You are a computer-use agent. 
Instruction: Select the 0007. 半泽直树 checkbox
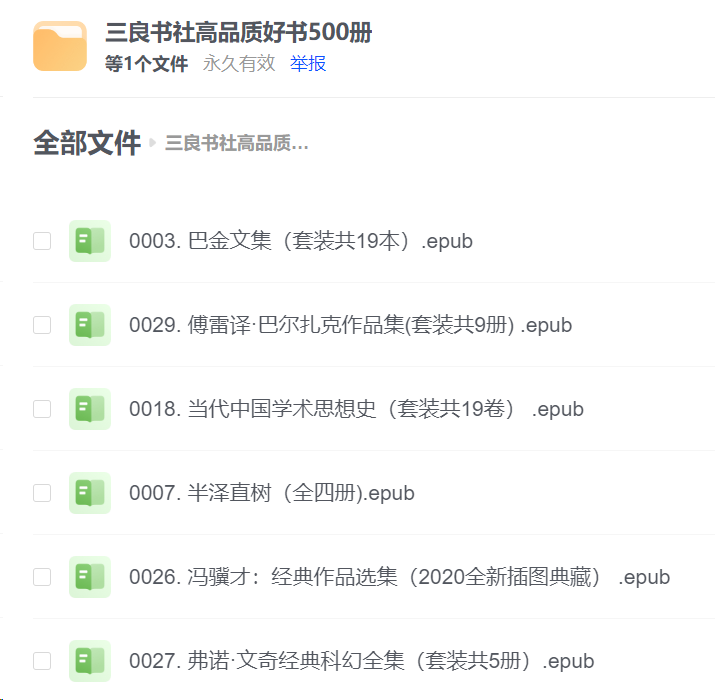click(x=42, y=493)
